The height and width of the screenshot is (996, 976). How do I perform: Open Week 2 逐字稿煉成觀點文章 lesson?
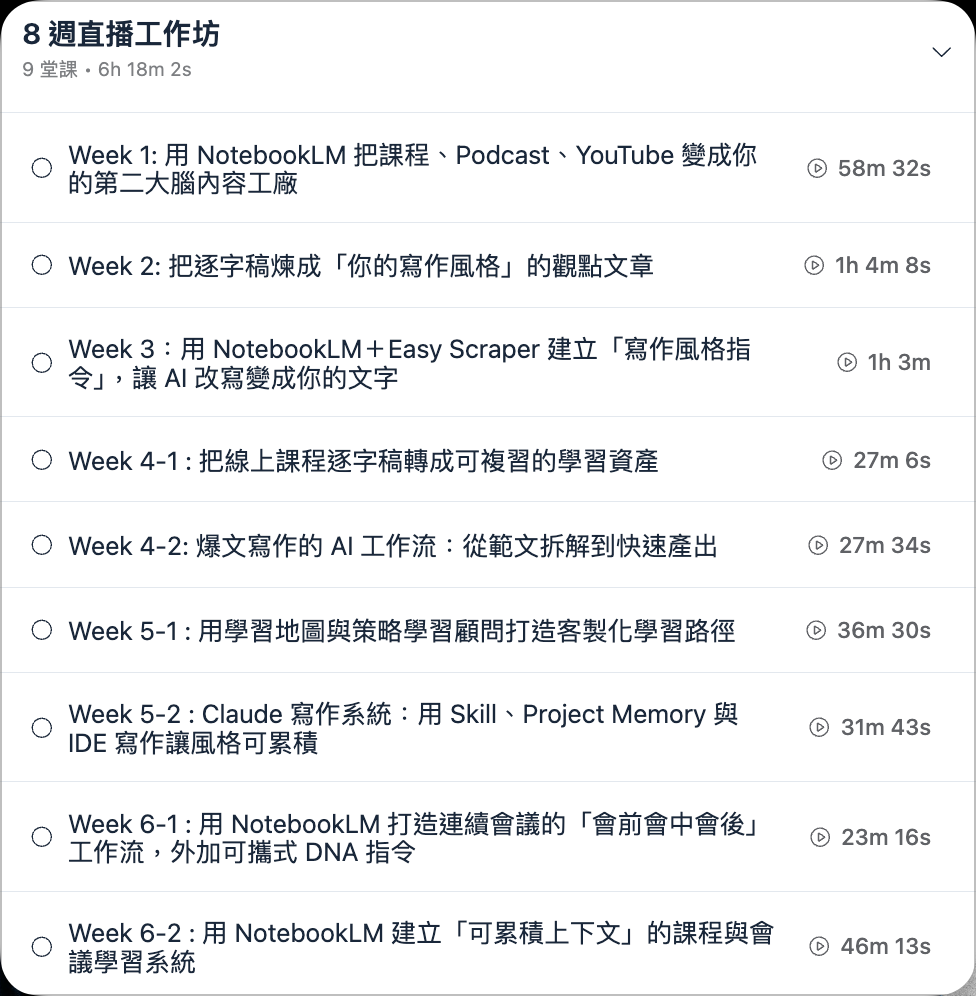pos(360,266)
